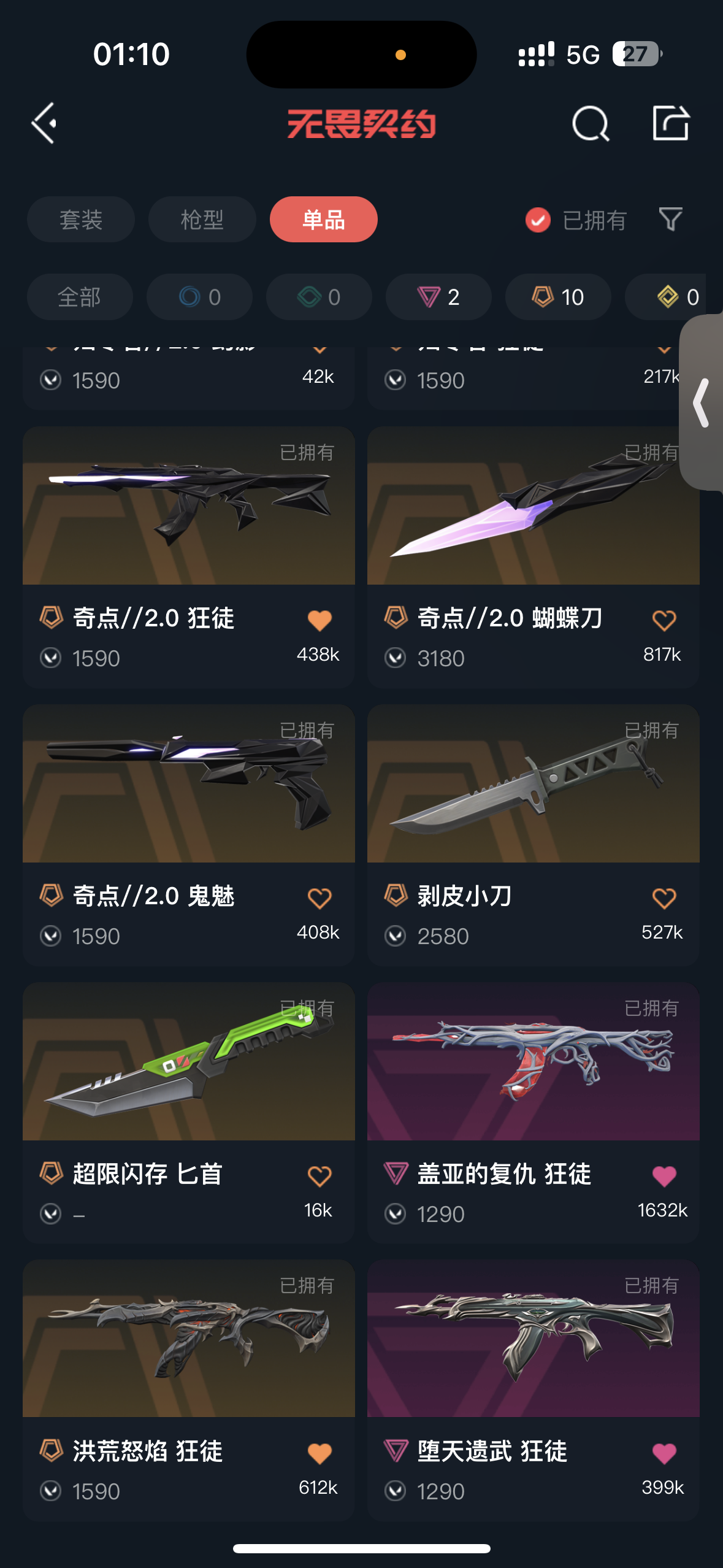This screenshot has width=723, height=1568.
Task: Filter by the orange tier chip showing 10
Action: coord(558,297)
